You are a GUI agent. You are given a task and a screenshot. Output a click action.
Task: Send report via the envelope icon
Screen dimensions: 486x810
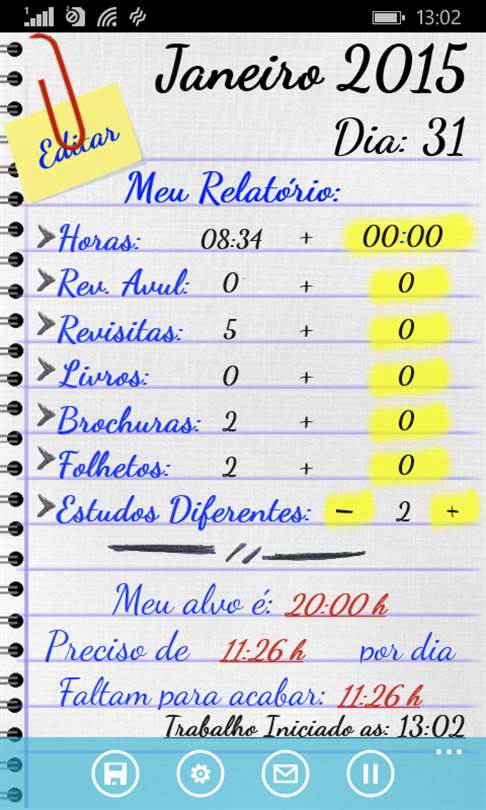tap(286, 774)
